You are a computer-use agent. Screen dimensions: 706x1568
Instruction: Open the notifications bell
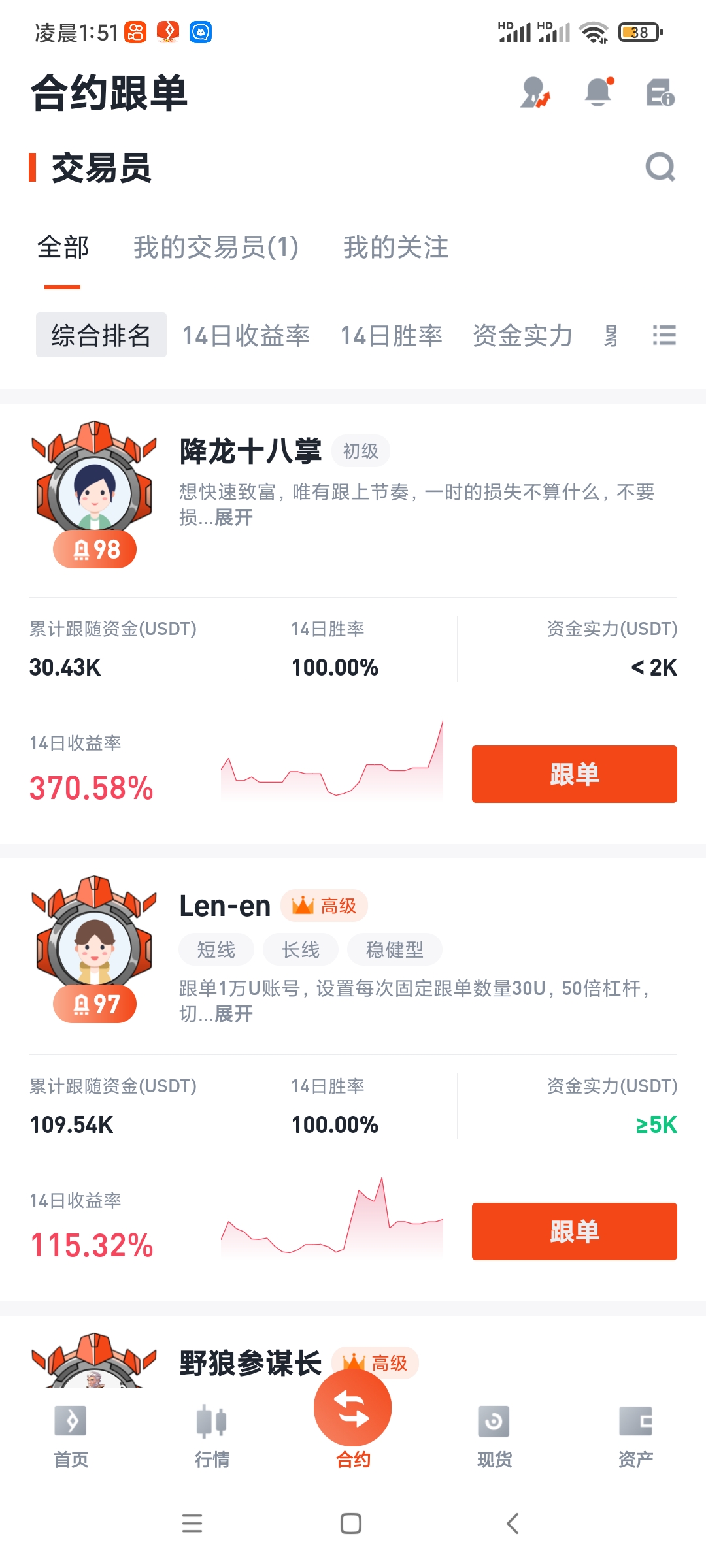[598, 92]
